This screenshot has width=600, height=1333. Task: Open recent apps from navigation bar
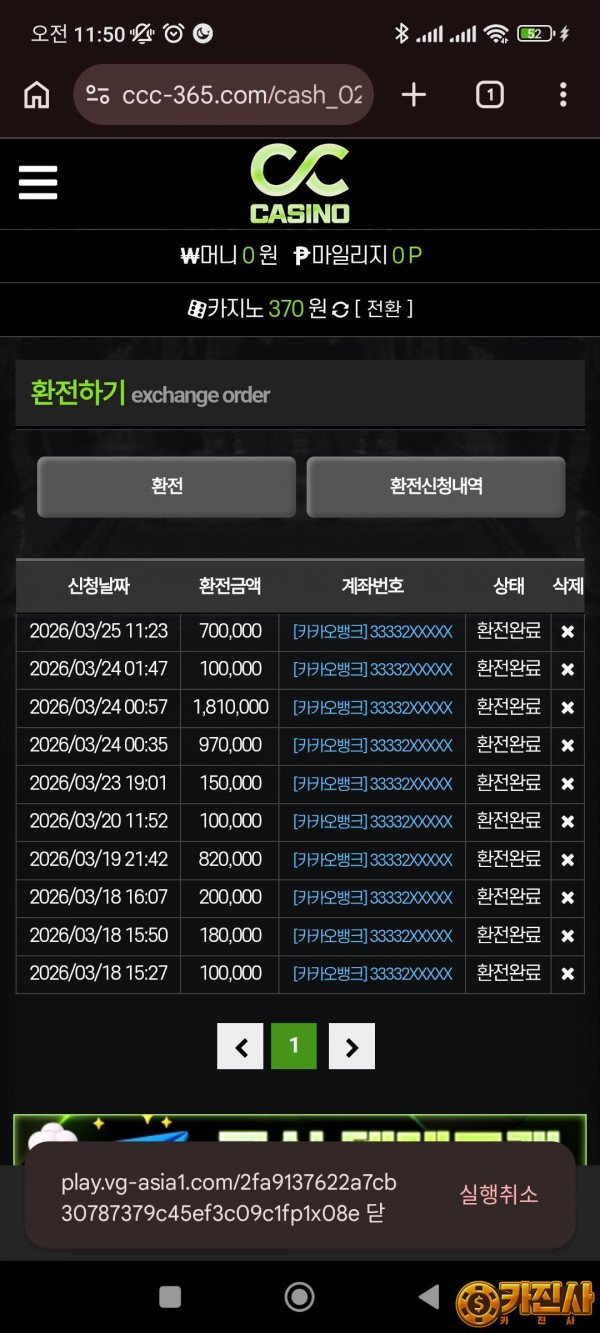[170, 1297]
